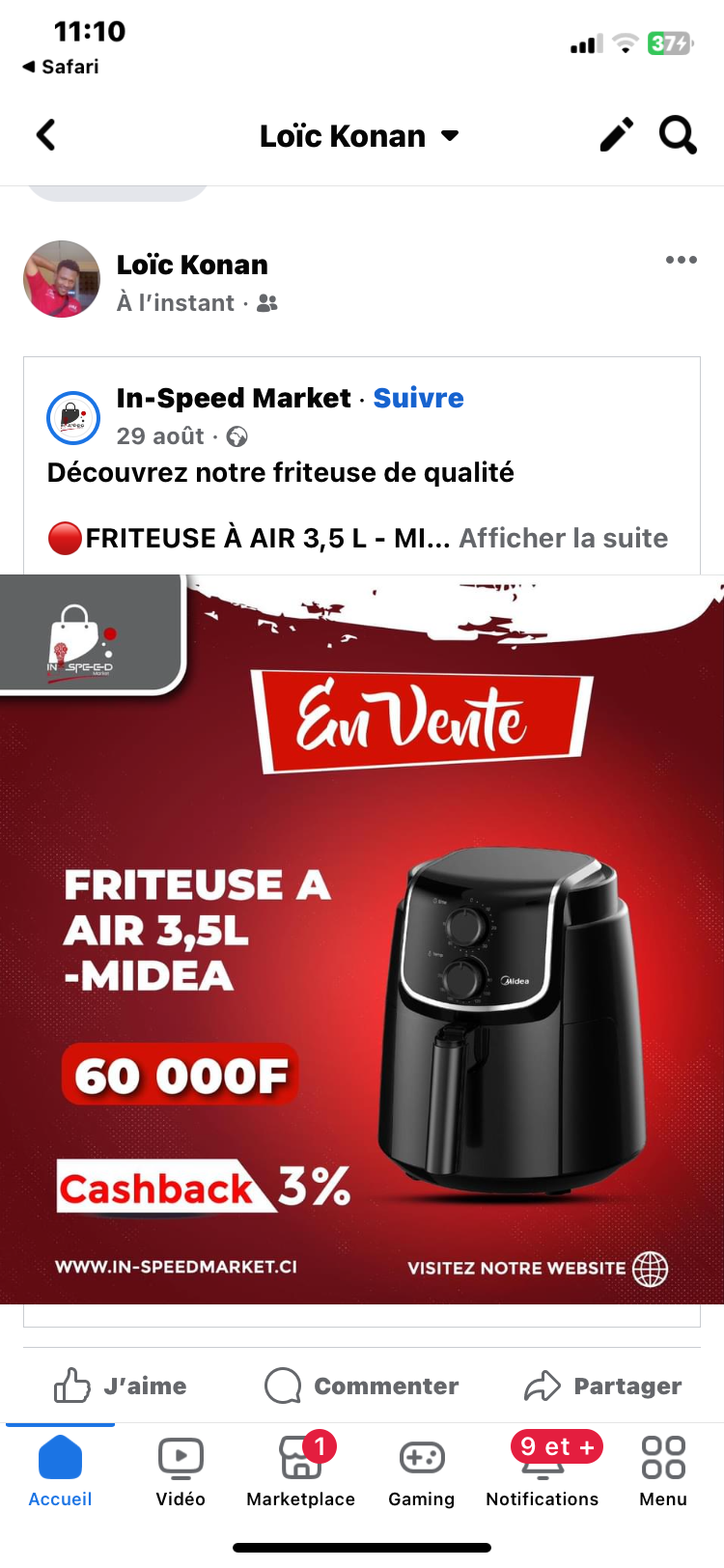Like the post with J'aime

click(121, 1386)
